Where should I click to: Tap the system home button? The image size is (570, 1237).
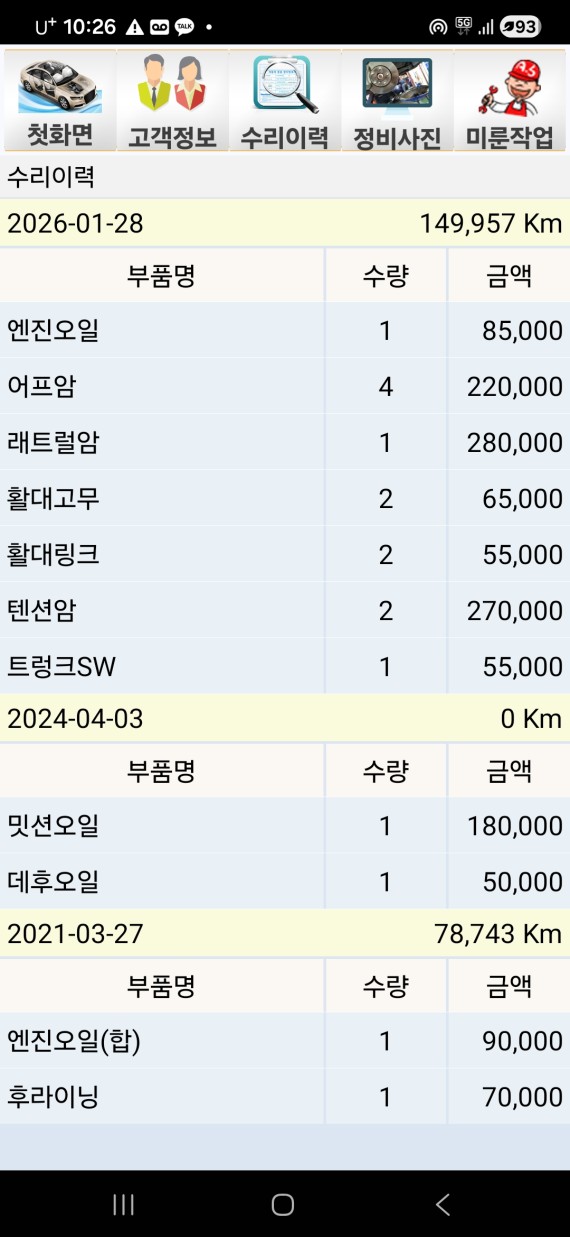pos(283,1205)
